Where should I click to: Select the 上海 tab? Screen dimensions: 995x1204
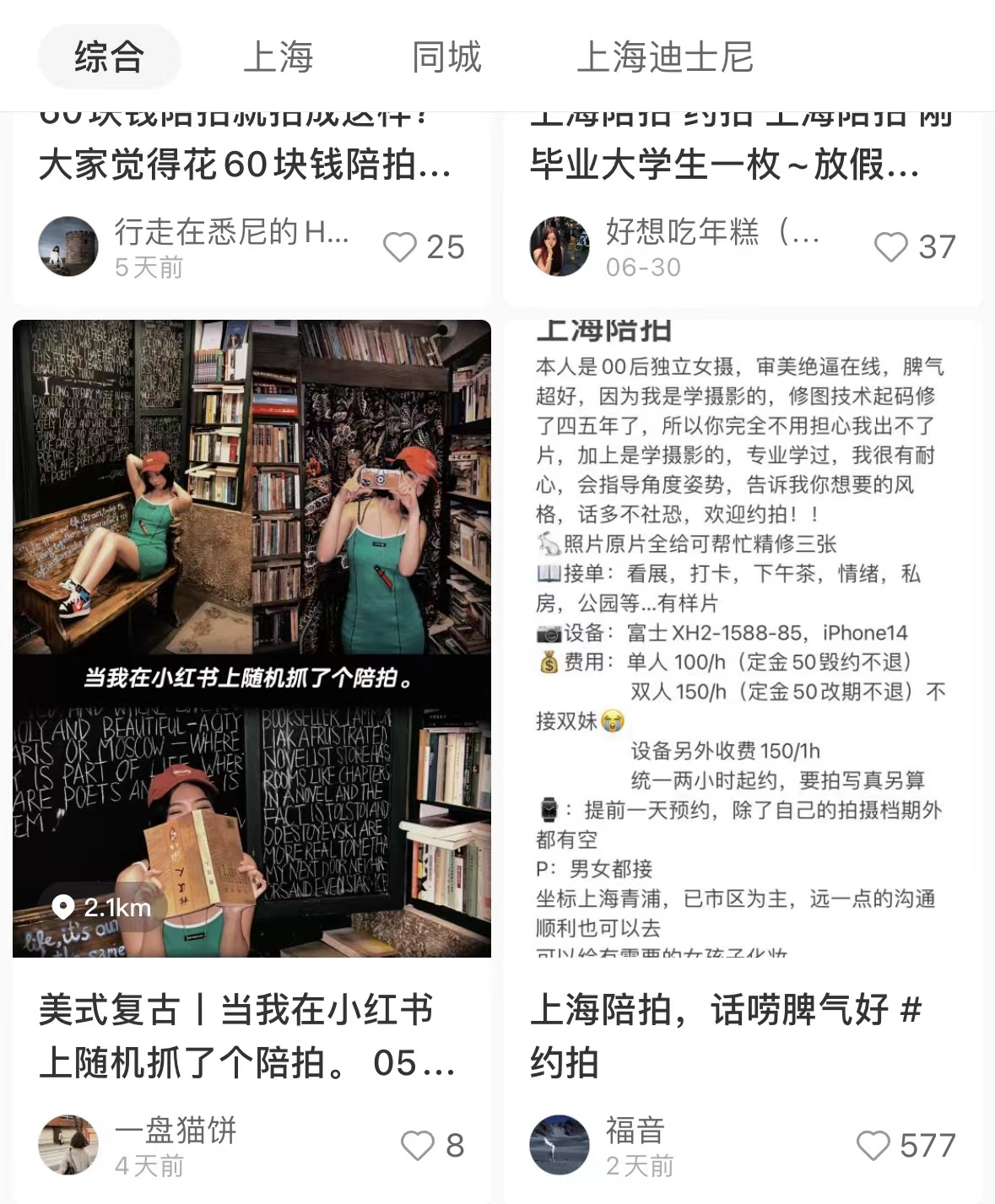[x=278, y=57]
